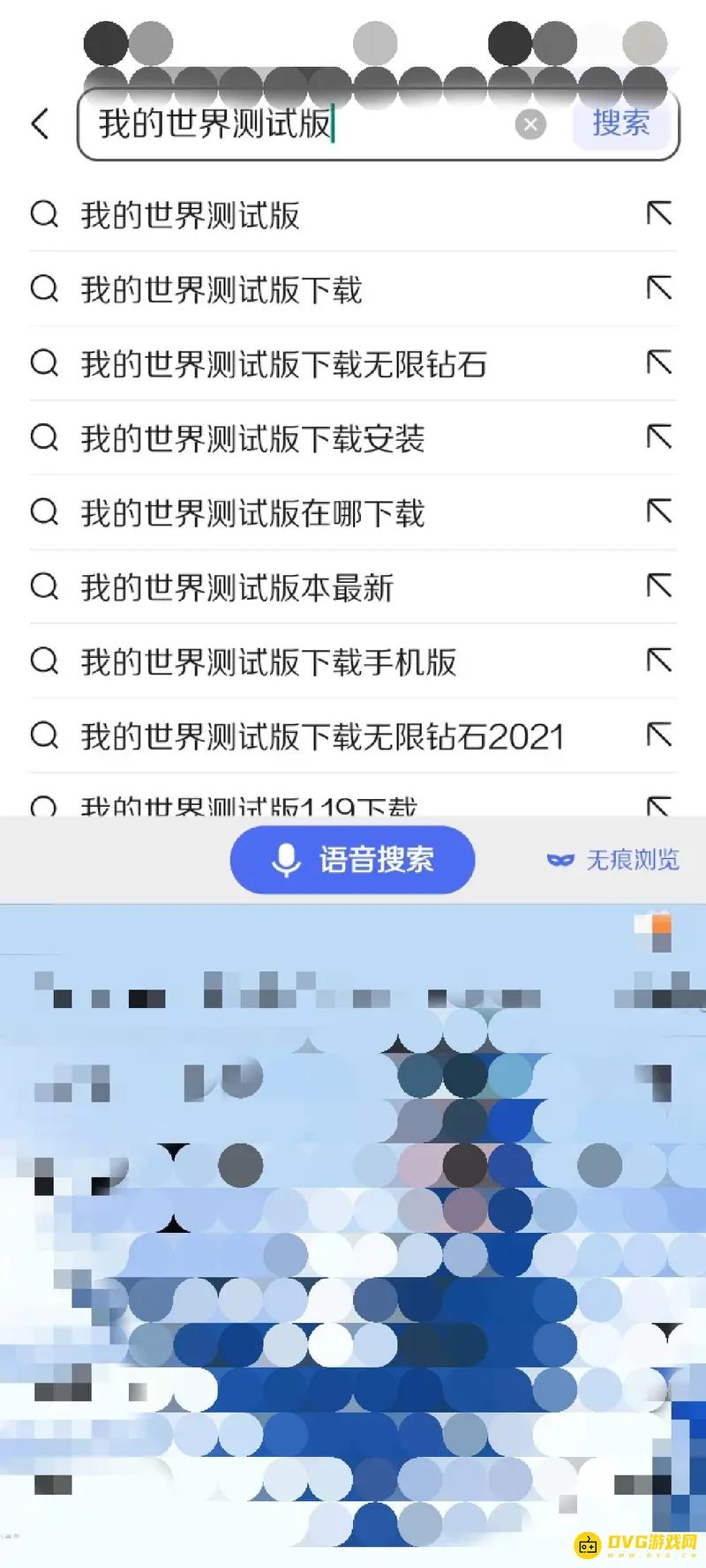This screenshot has width=706, height=1568.
Task: Enable 无痕浏览 incognito browsing
Action: 613,860
